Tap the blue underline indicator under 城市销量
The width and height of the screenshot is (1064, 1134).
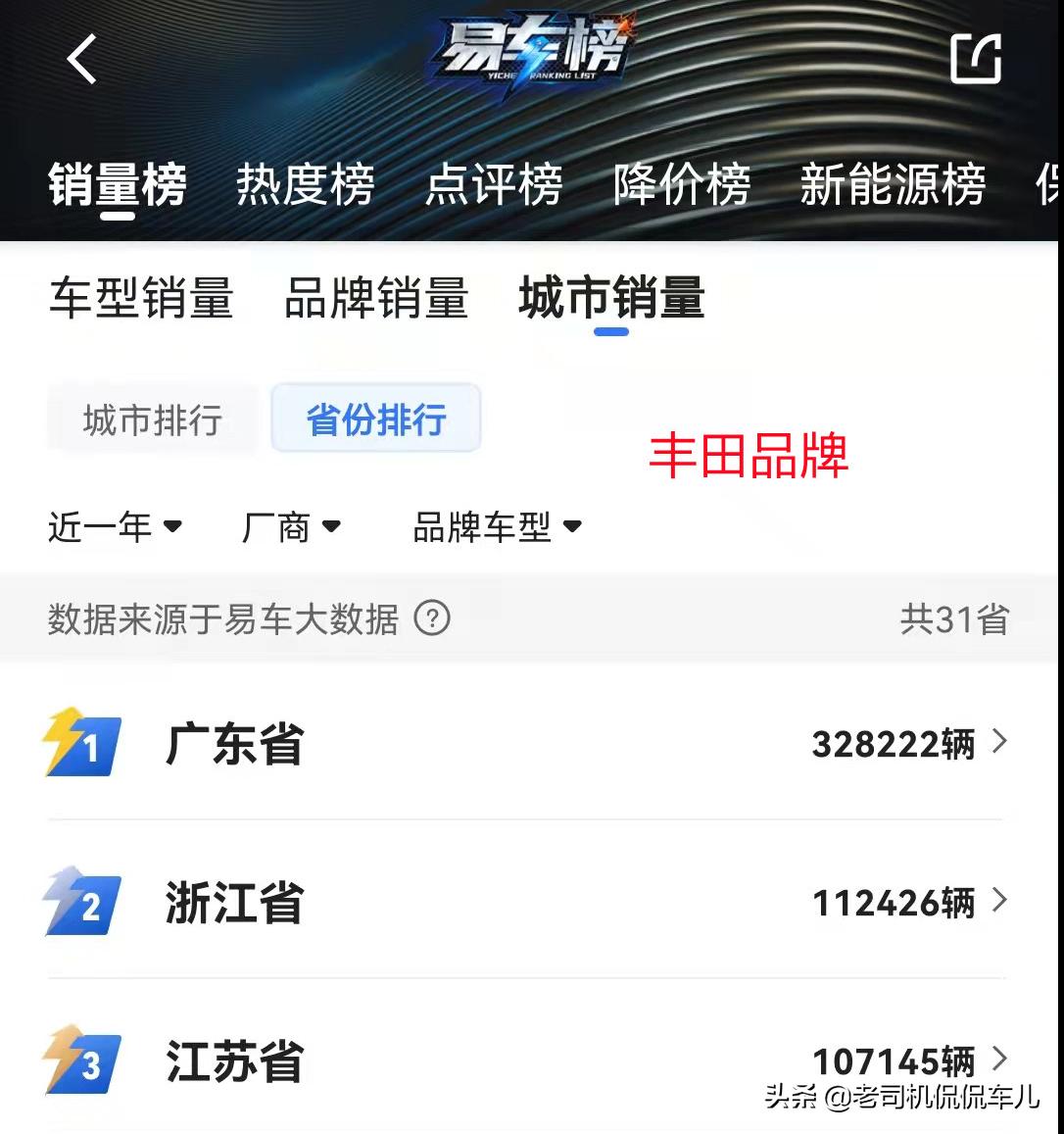click(x=610, y=335)
